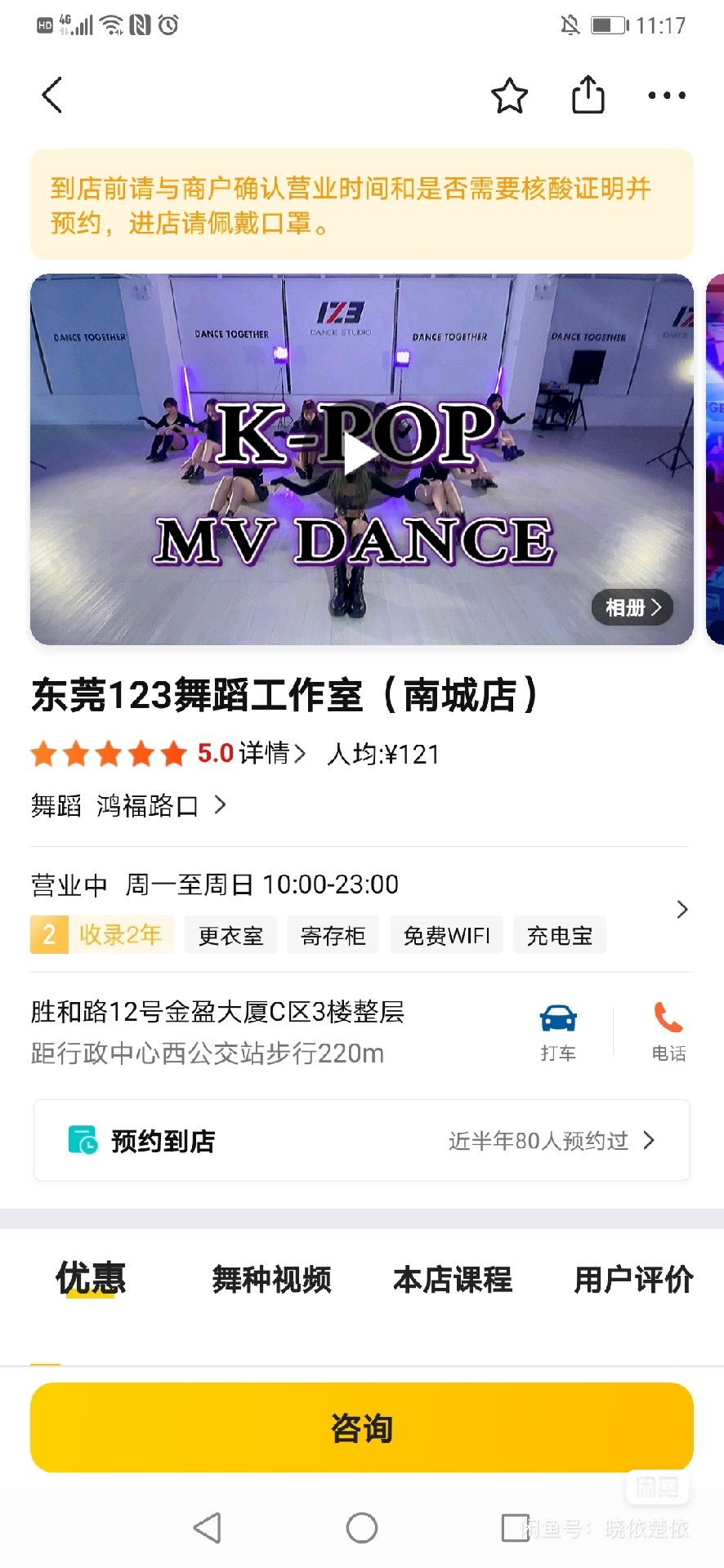
Task: Open the 舞蹈 鸿福路口 category link
Action: pyautogui.click(x=128, y=806)
